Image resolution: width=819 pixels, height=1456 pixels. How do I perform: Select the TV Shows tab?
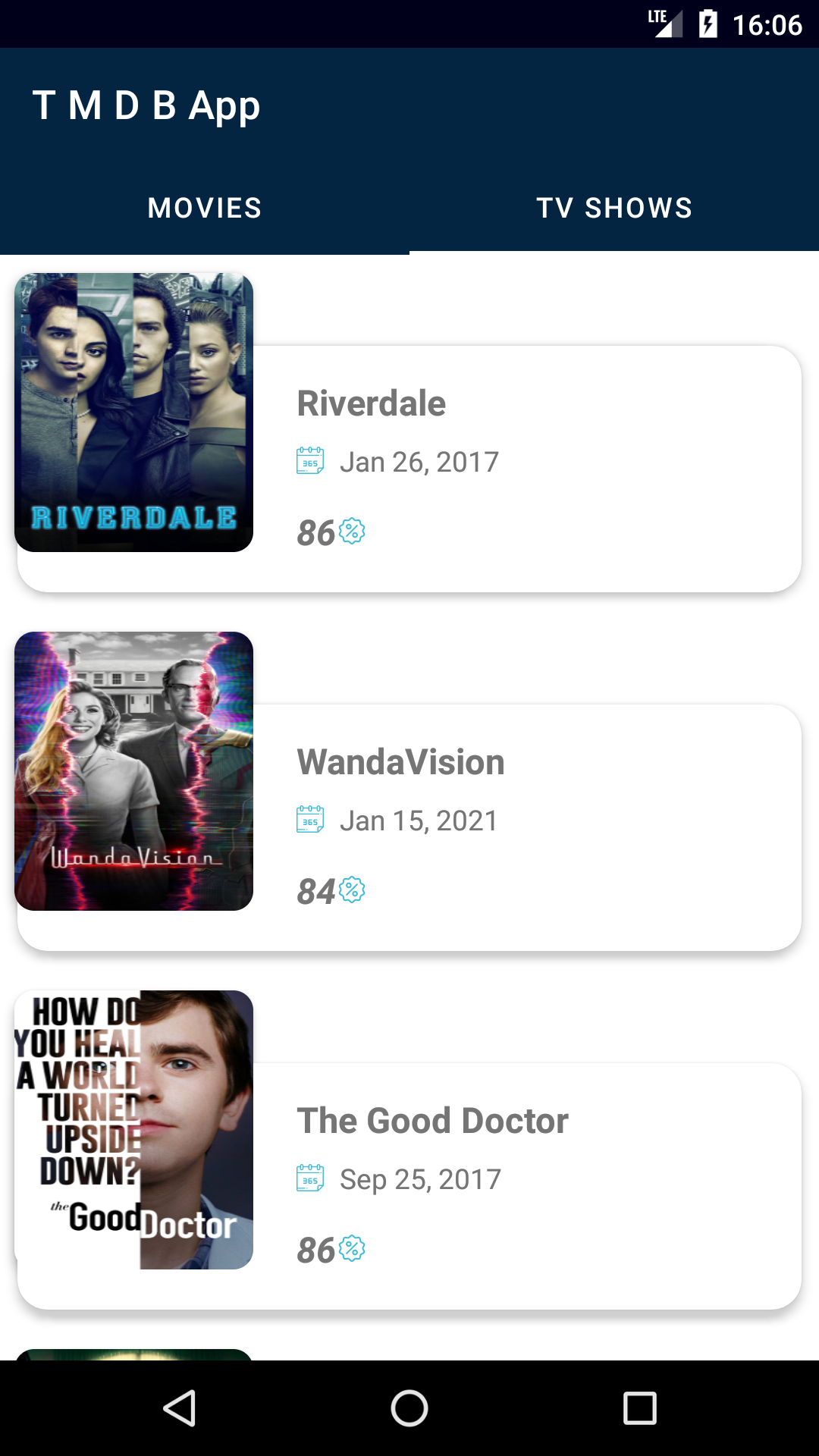pyautogui.click(x=614, y=208)
